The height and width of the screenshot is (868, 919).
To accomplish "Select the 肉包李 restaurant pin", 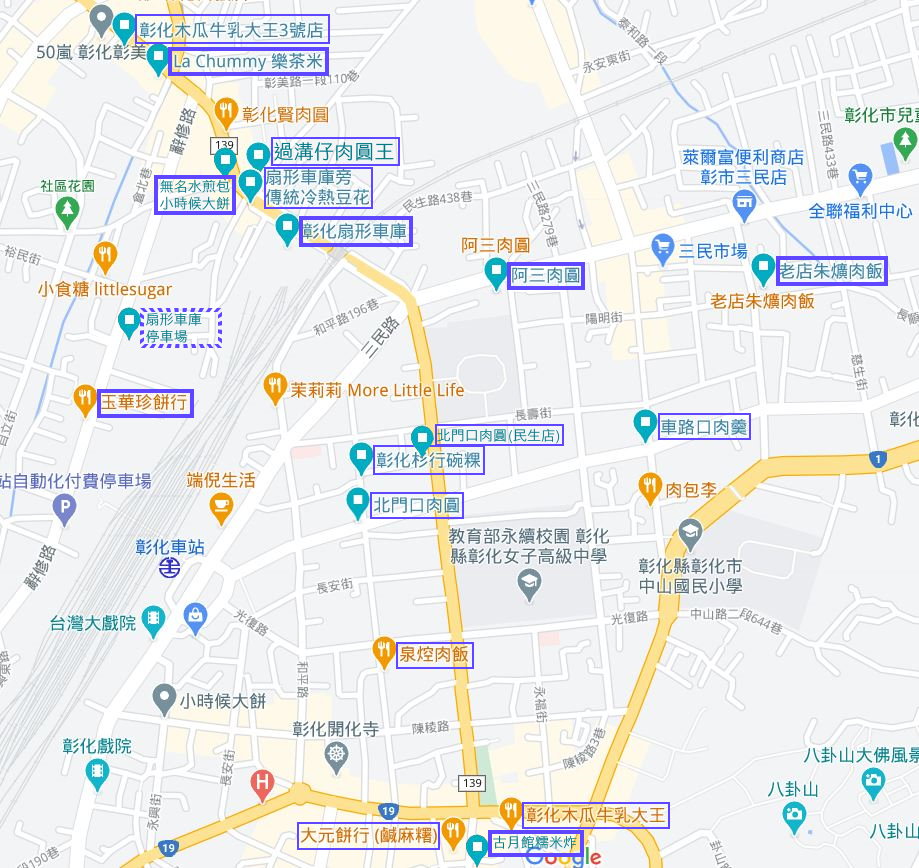I will coord(650,487).
